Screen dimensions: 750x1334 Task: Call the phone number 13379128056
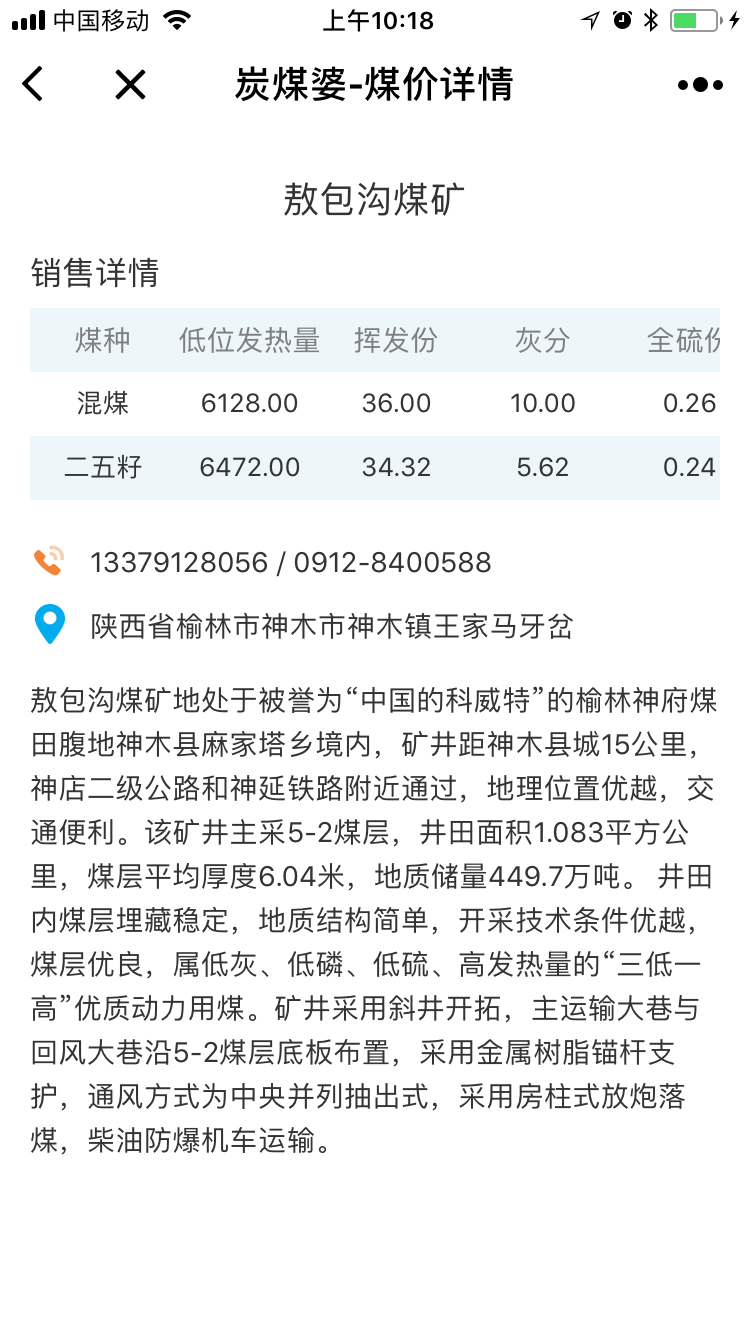pos(179,563)
